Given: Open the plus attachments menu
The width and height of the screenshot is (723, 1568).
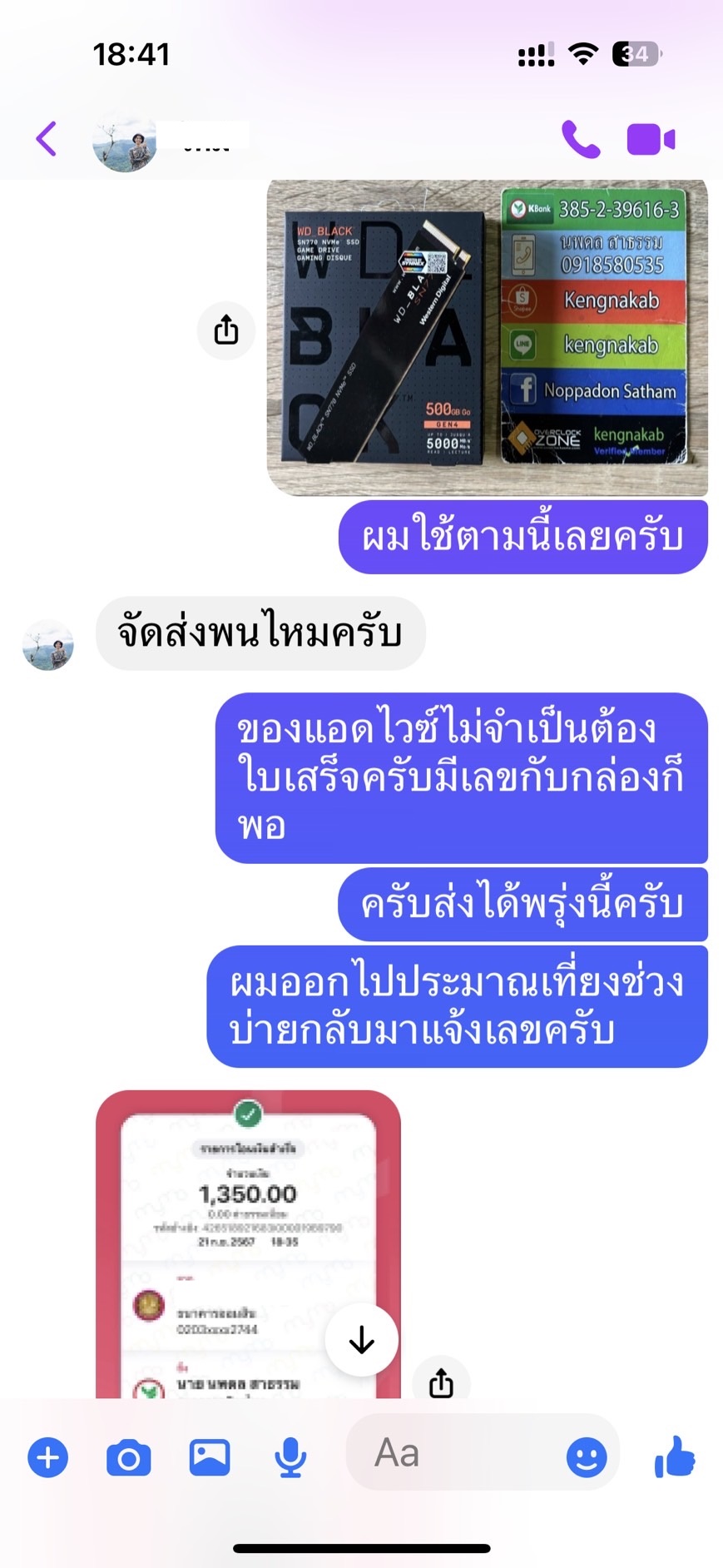Looking at the screenshot, I should coord(48,1457).
